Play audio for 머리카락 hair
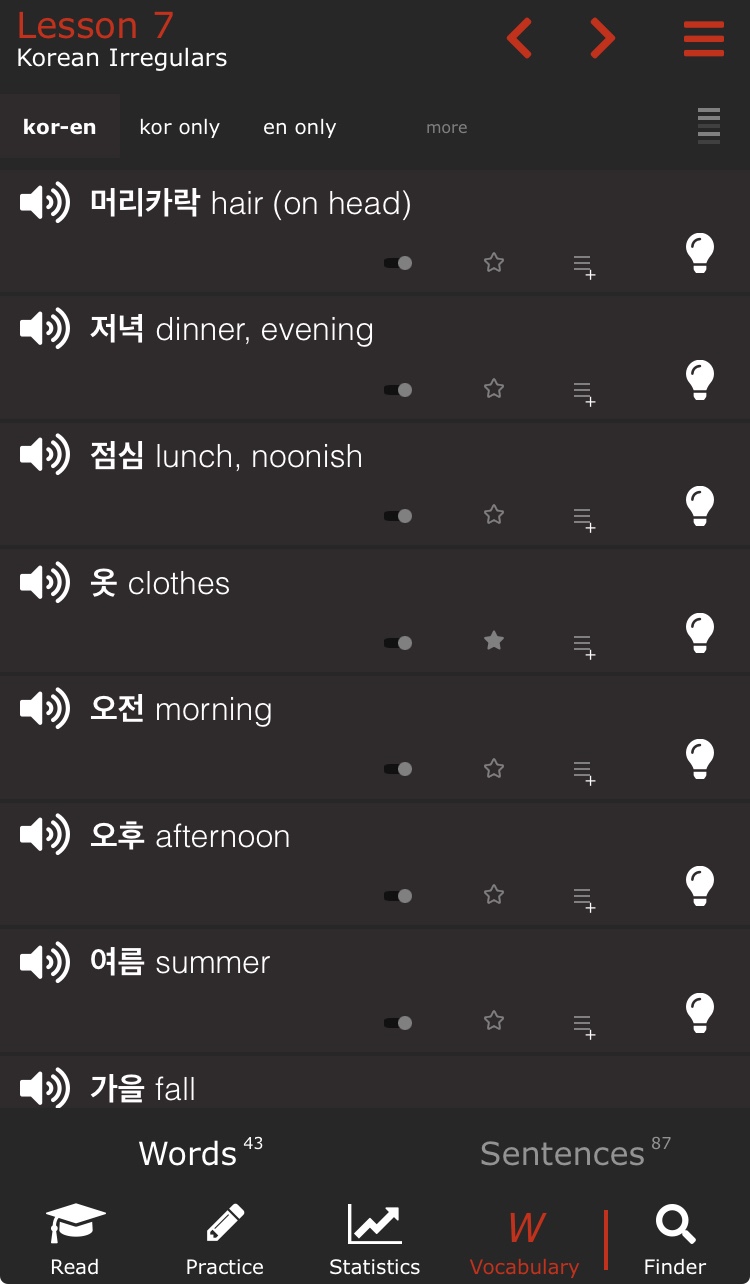This screenshot has width=750, height=1284. click(45, 202)
